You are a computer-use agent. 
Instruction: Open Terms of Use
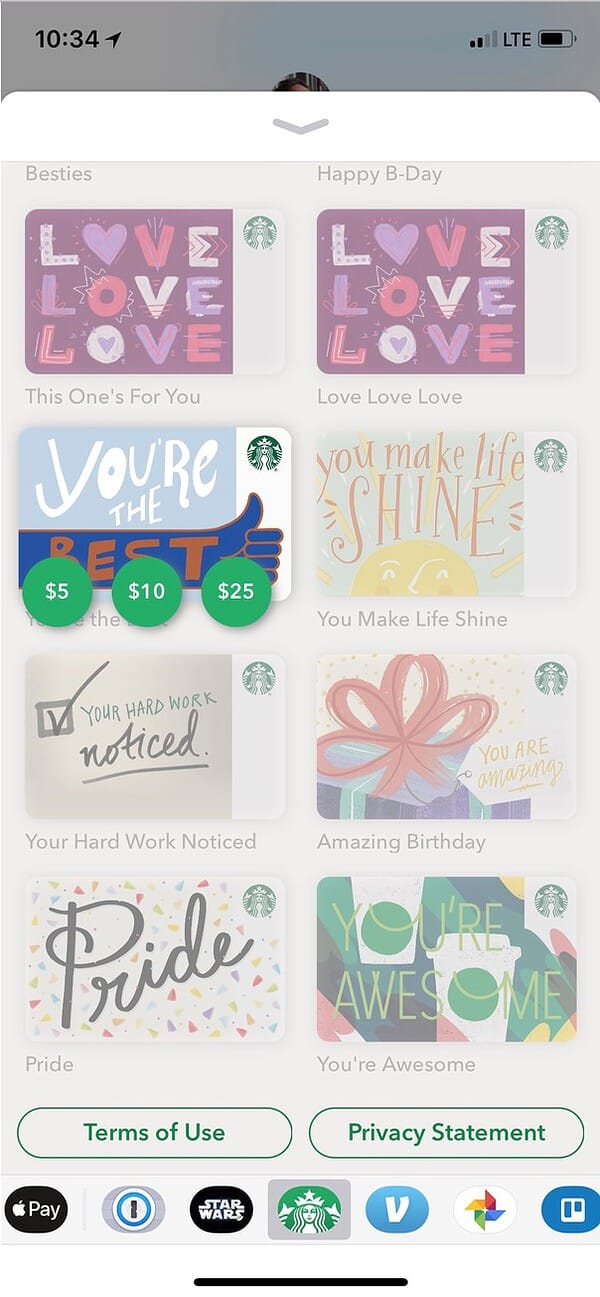pos(154,1132)
